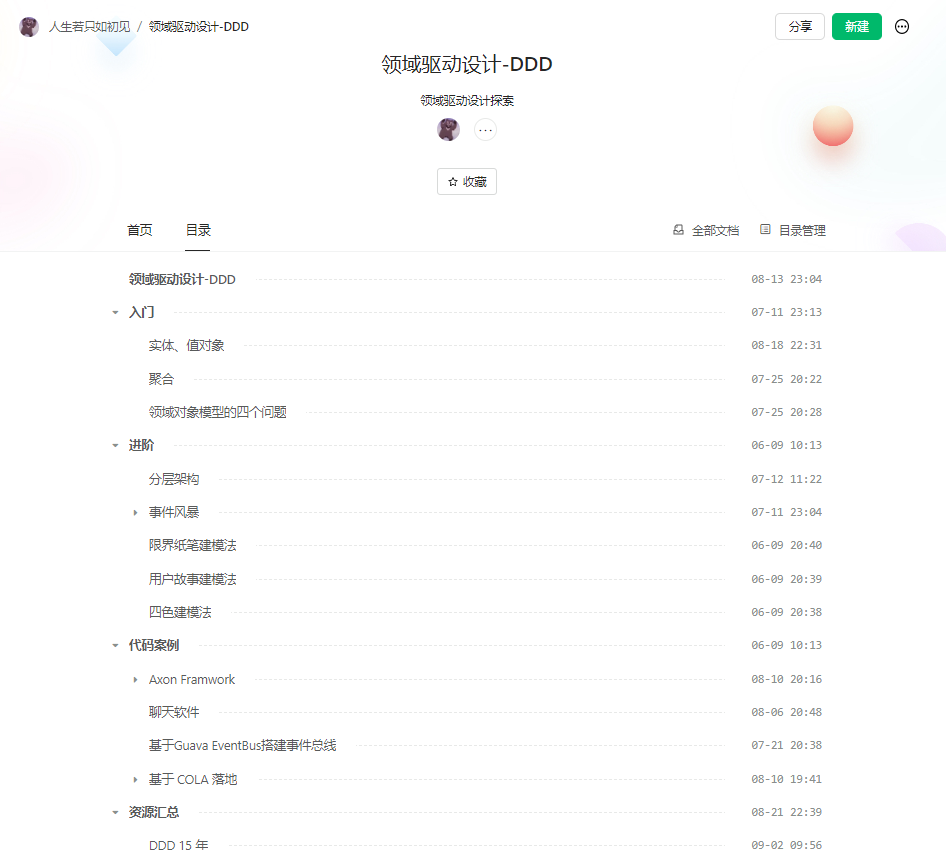This screenshot has height=850, width=946.
Task: Switch to the 首页 tab
Action: click(140, 230)
